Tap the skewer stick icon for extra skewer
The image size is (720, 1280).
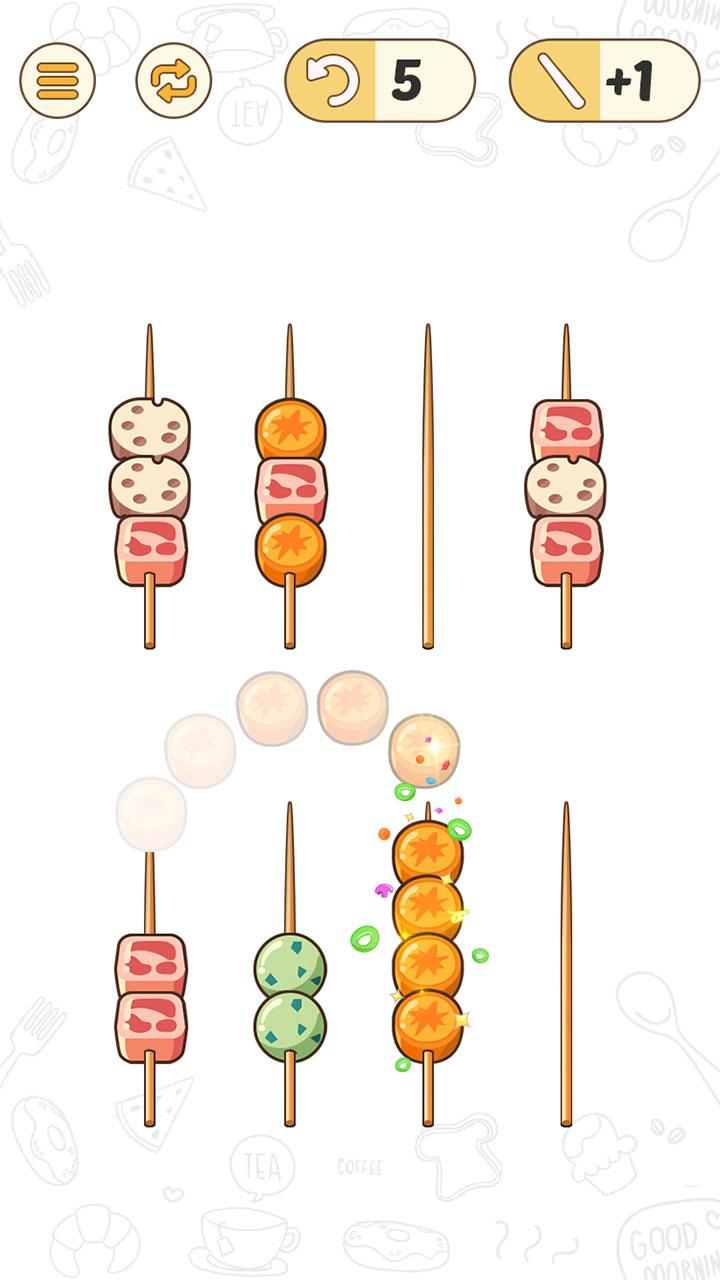click(x=556, y=78)
